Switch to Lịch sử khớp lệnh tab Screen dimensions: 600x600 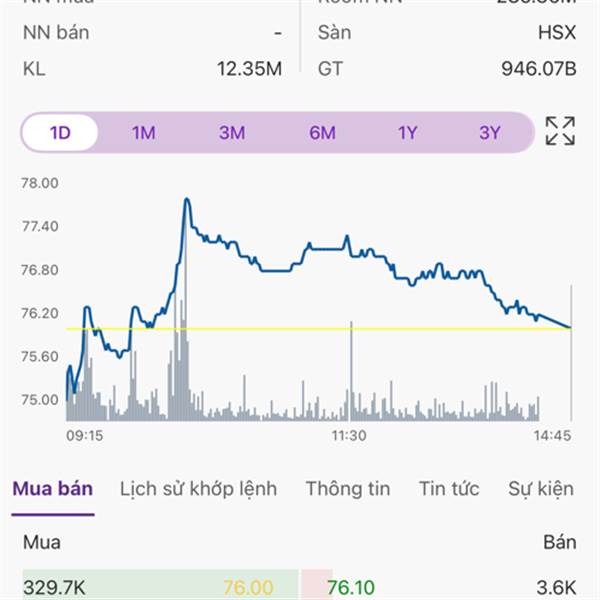pyautogui.click(x=198, y=489)
